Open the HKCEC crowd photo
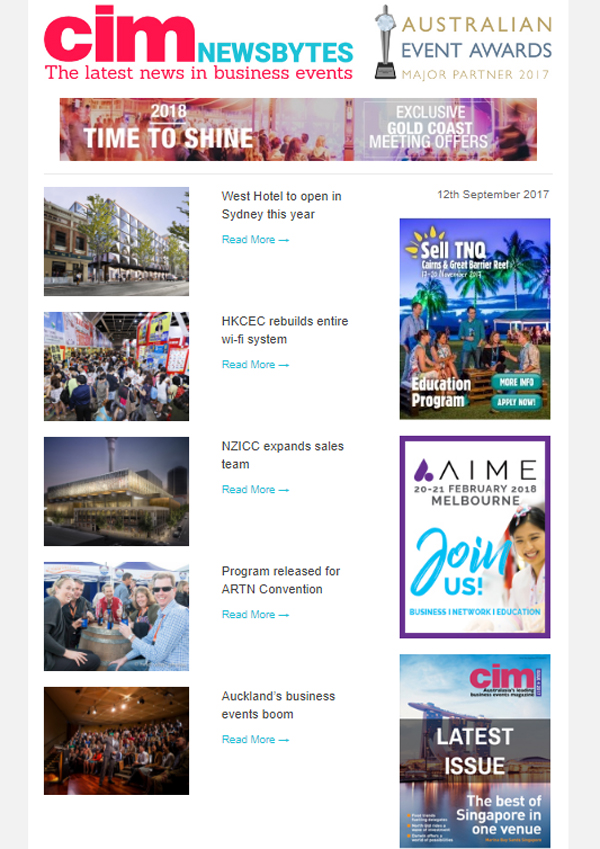 [116, 366]
